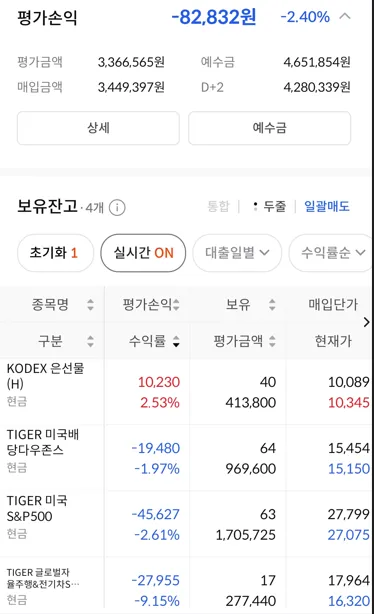Toggle the 실시간 ON chip
Viewport: 374px width, 614px height.
(143, 253)
